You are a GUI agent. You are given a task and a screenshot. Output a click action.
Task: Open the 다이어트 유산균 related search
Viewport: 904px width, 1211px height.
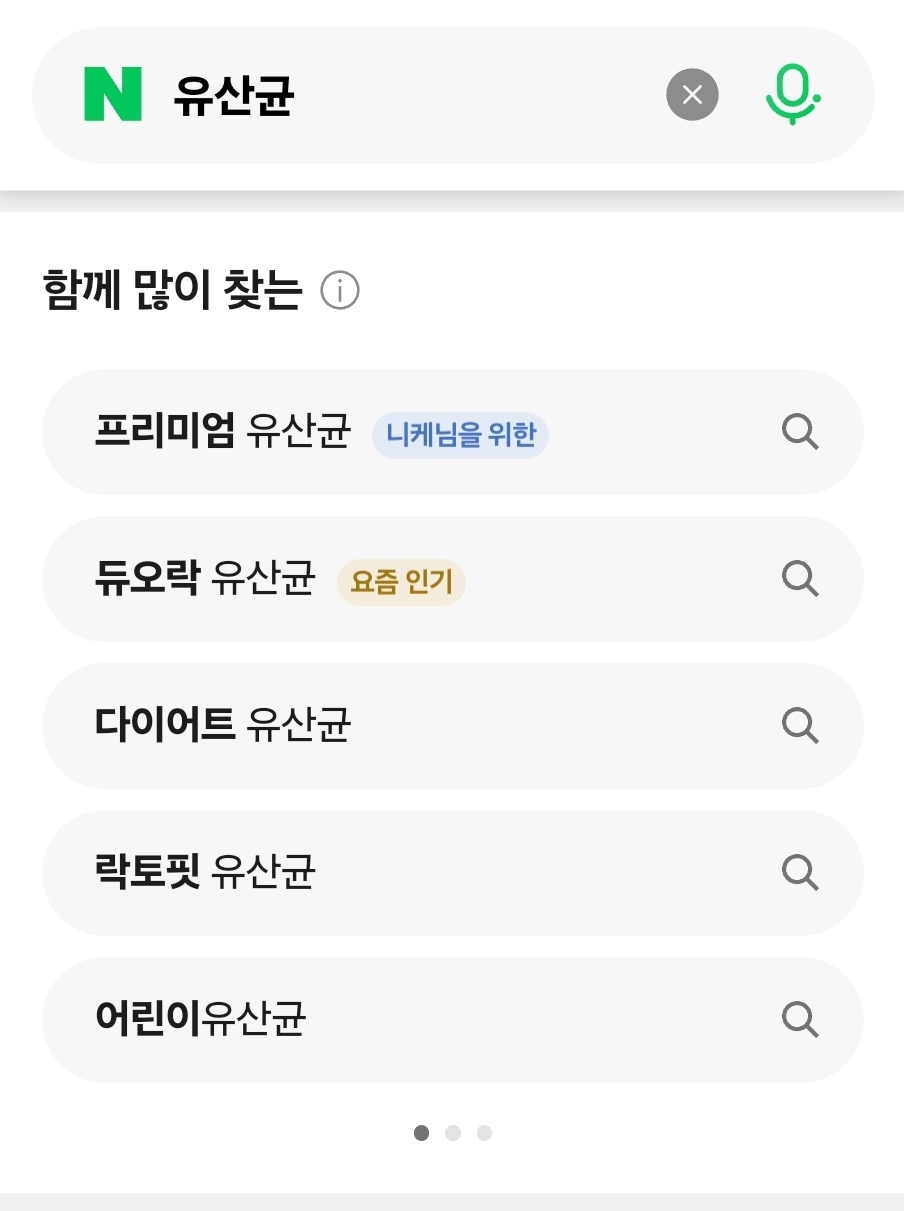coord(452,726)
